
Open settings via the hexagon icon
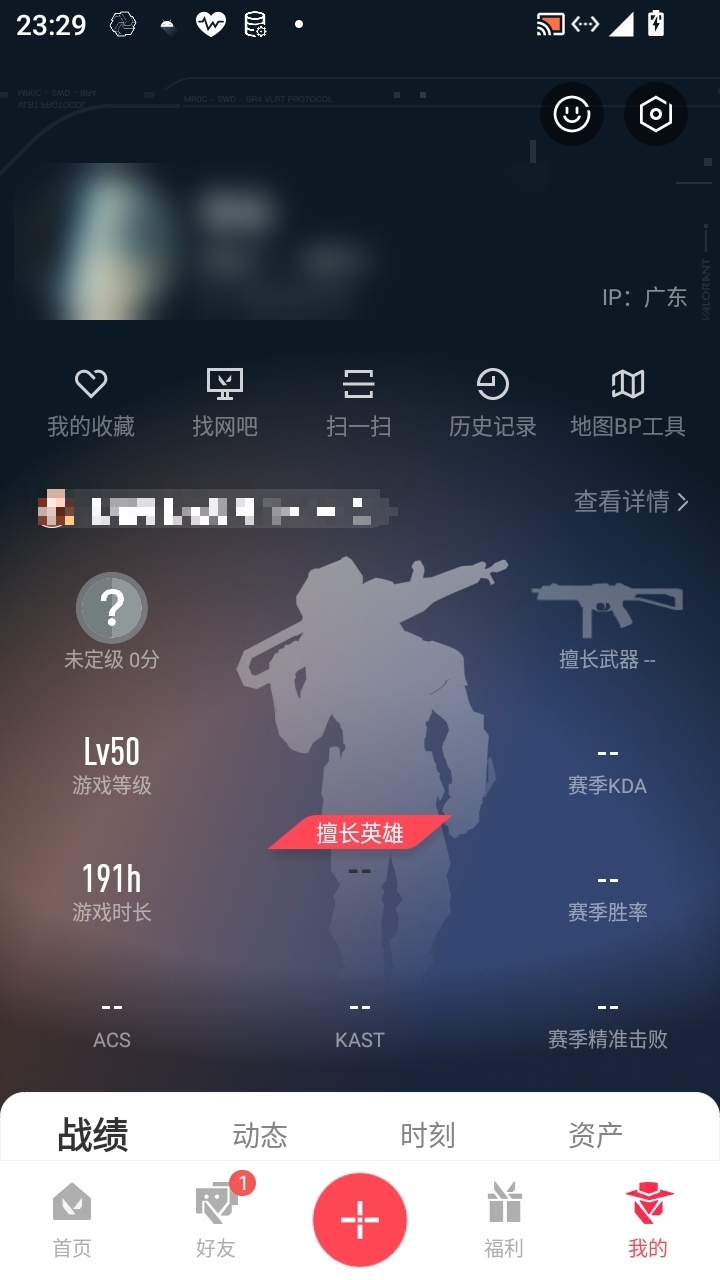655,114
